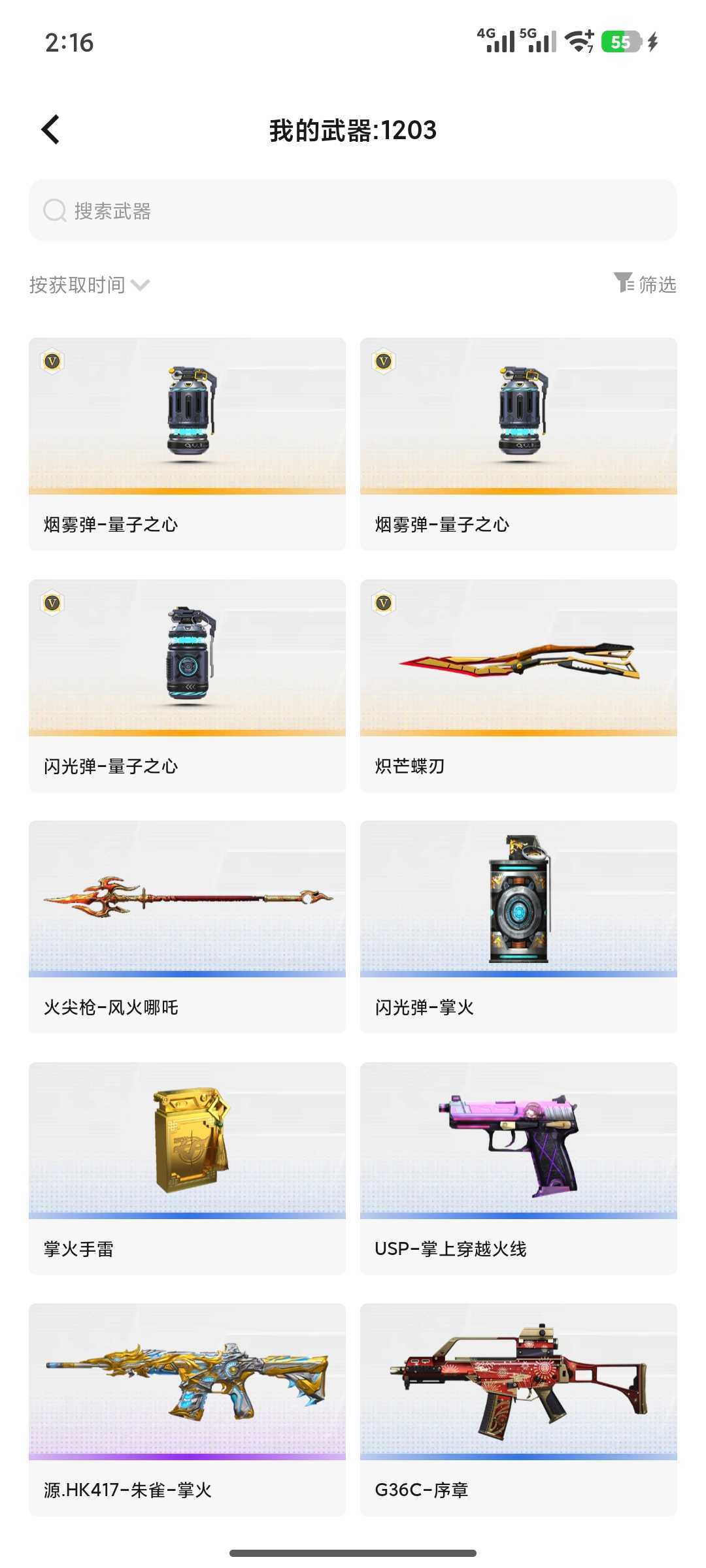Open the 闪光弹-量子之心 weapon card
The image size is (706, 1568).
point(187,685)
